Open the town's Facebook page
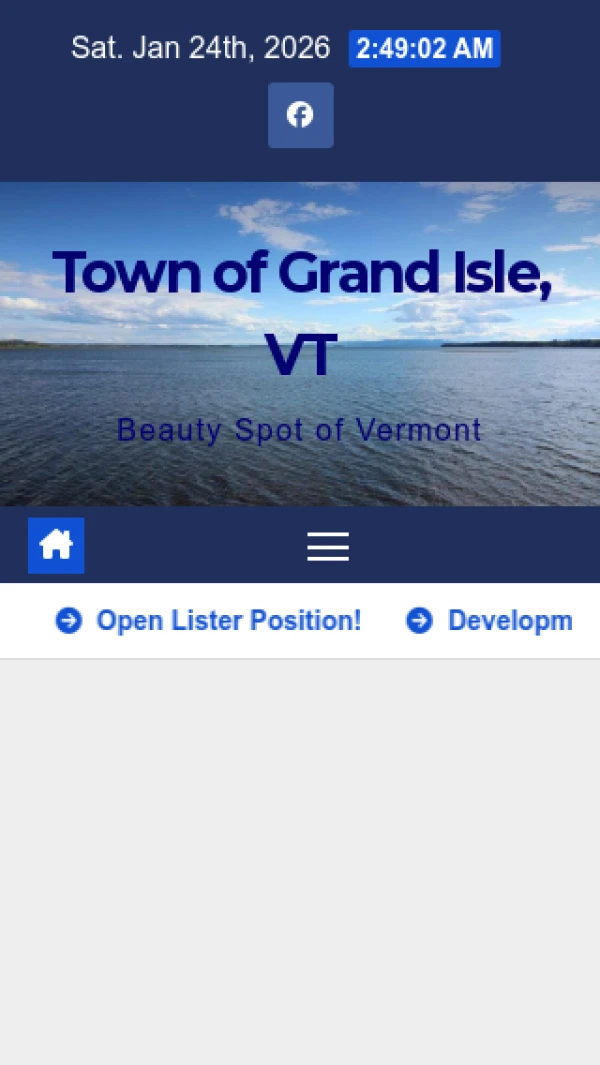Viewport: 600px width, 1065px height. click(300, 115)
